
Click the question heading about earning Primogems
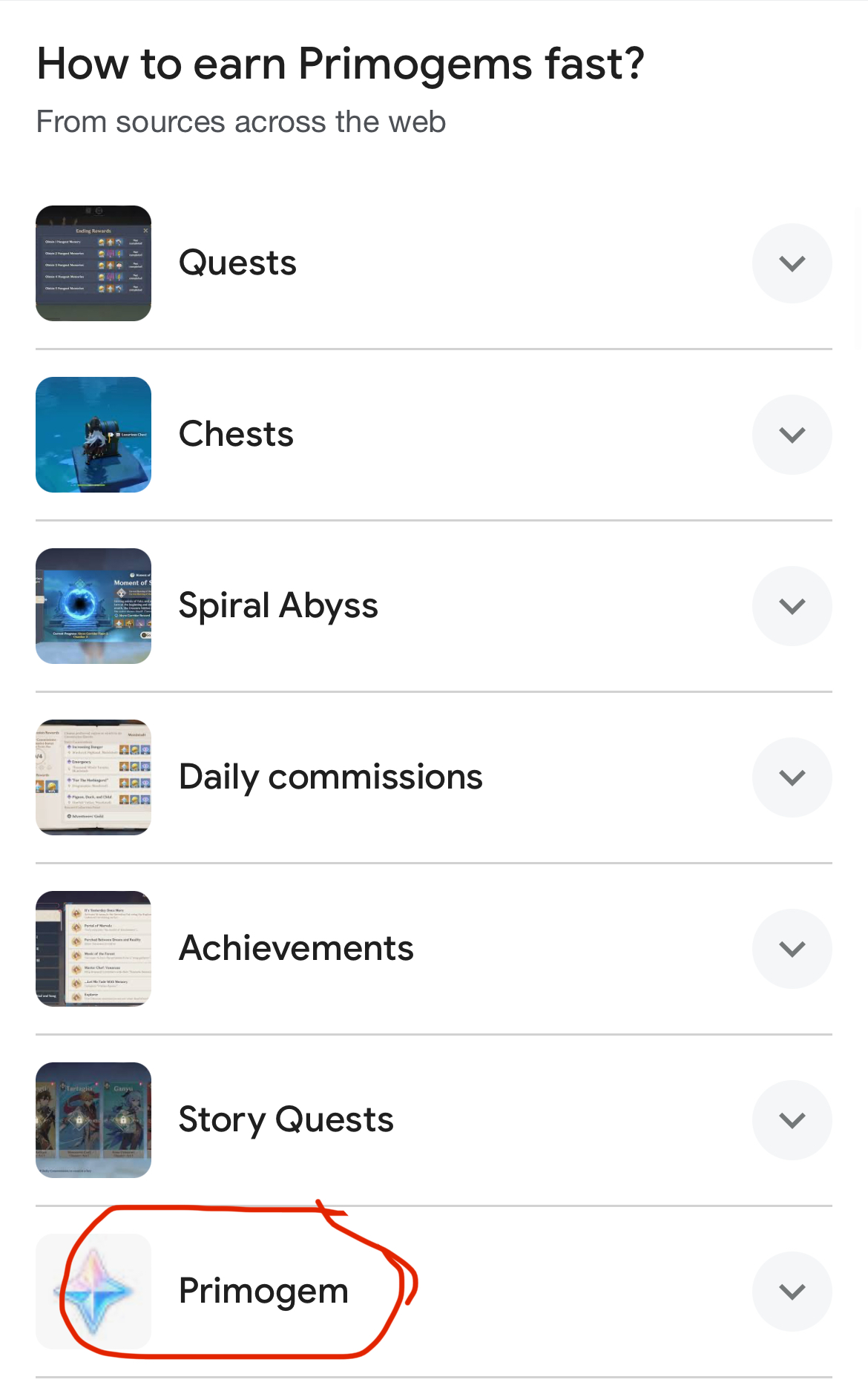340,64
